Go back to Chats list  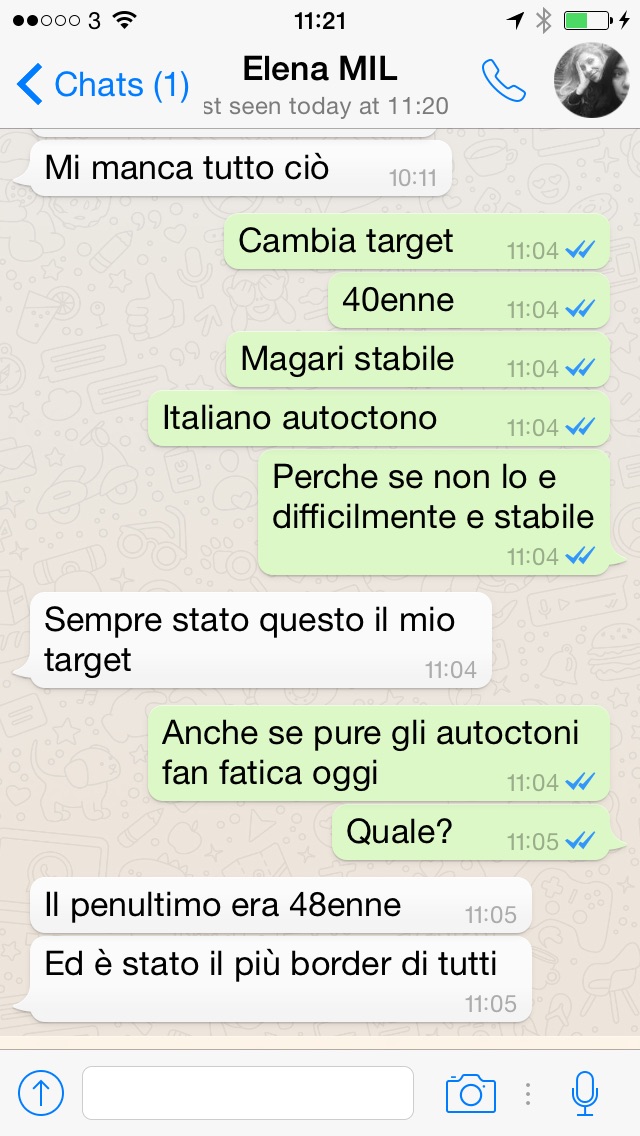103,85
